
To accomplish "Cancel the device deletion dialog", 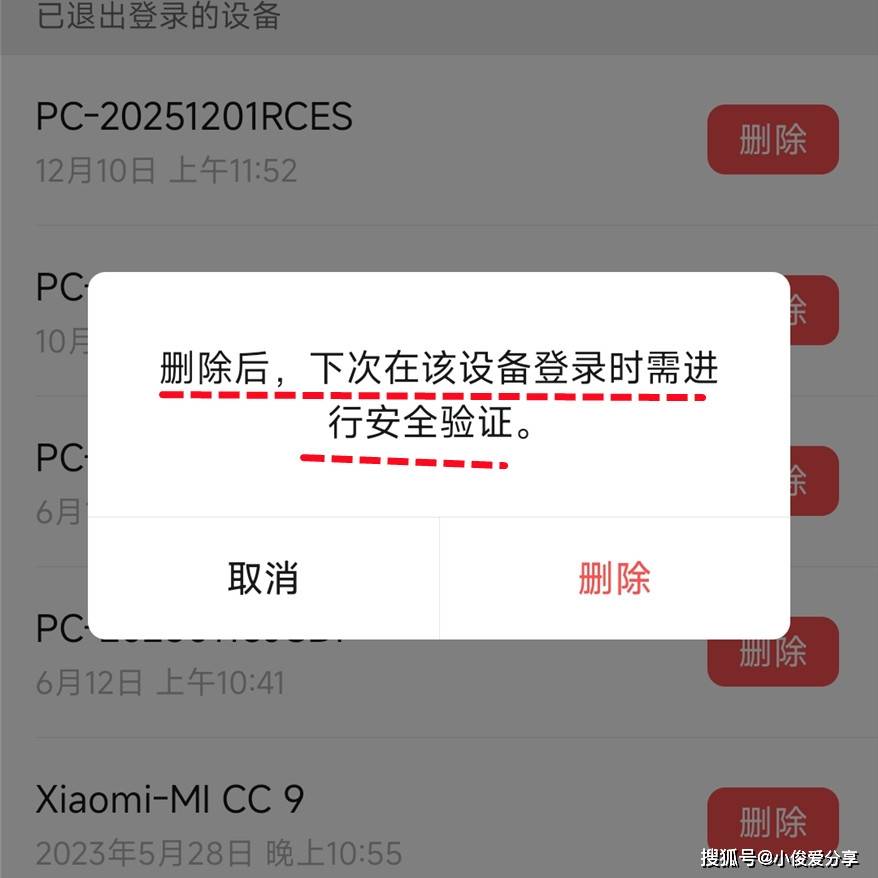I will click(x=263, y=578).
